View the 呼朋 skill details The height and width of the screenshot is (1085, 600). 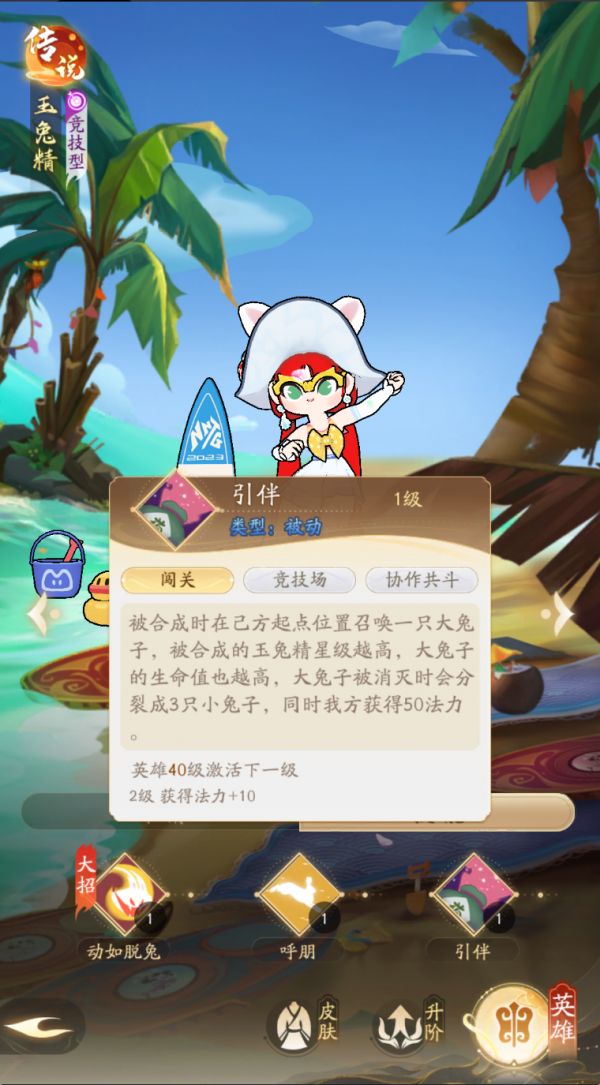pos(299,894)
